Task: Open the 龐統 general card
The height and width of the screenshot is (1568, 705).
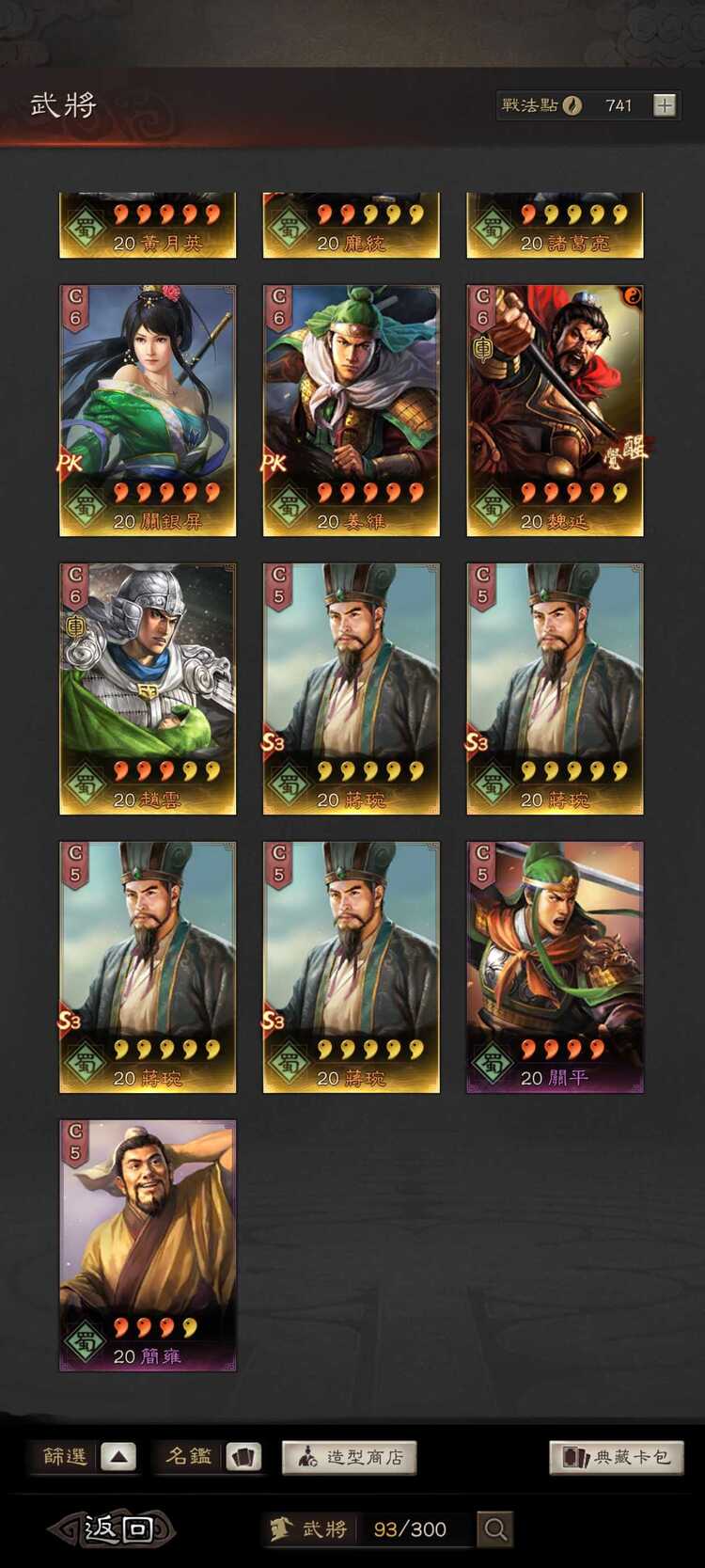Action: pyautogui.click(x=351, y=226)
